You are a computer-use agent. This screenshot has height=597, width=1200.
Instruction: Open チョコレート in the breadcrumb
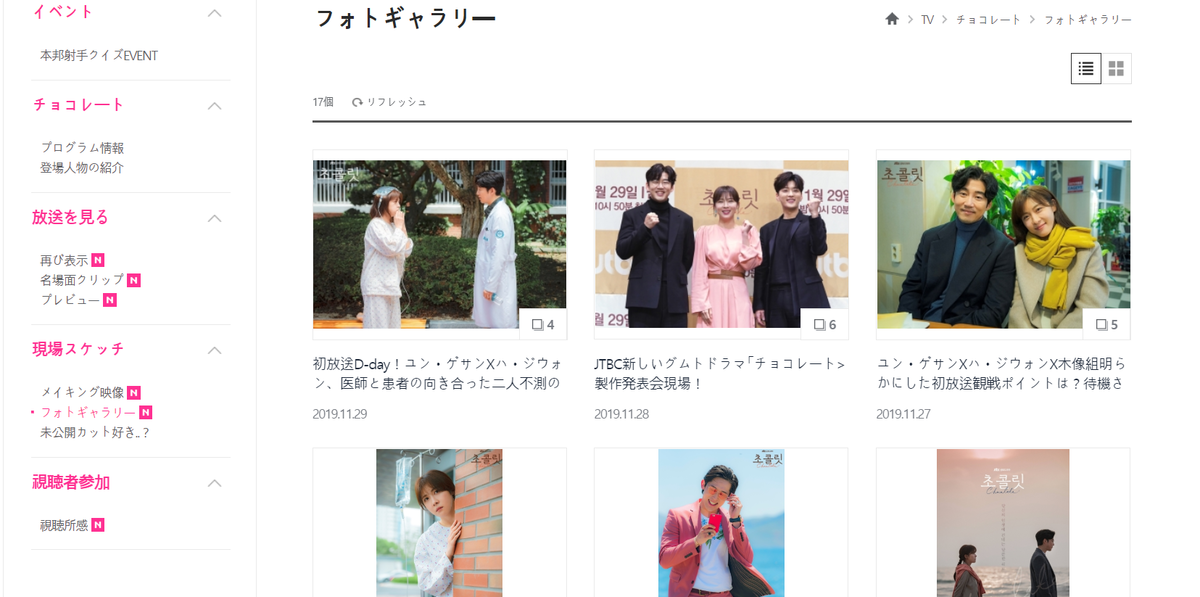988,19
